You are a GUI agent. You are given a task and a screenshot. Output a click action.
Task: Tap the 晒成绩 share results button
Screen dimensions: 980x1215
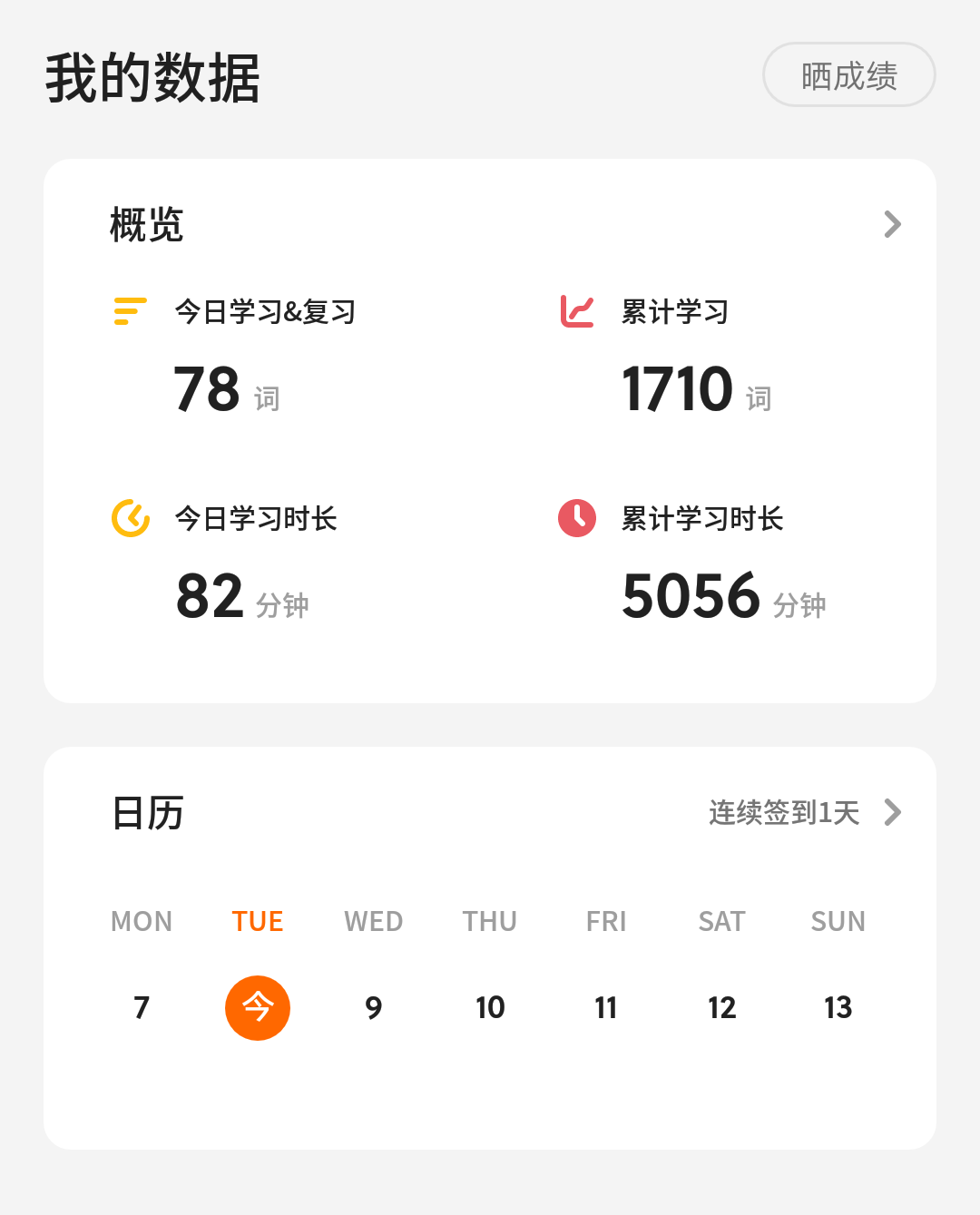pos(848,75)
